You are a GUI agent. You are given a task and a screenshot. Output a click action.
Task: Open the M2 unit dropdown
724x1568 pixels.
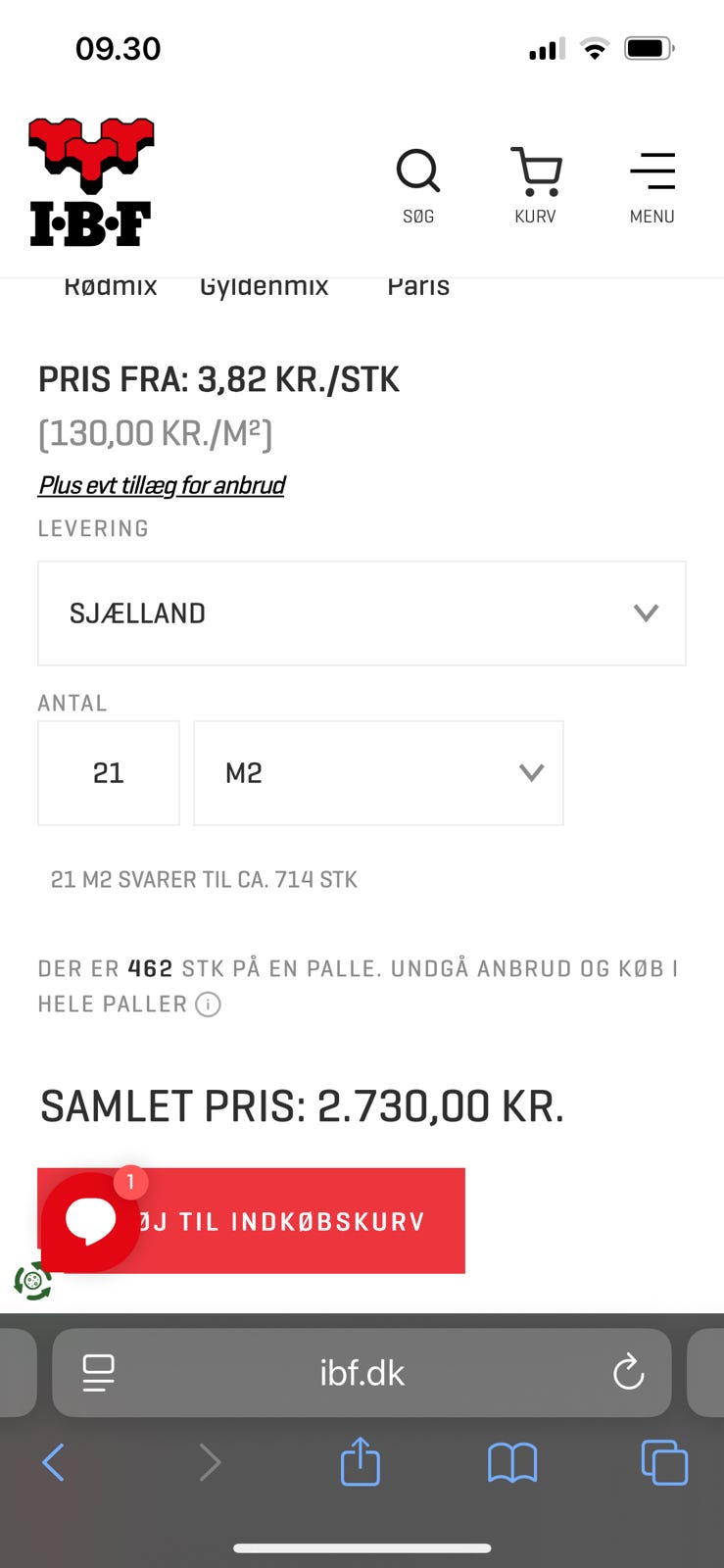(378, 772)
